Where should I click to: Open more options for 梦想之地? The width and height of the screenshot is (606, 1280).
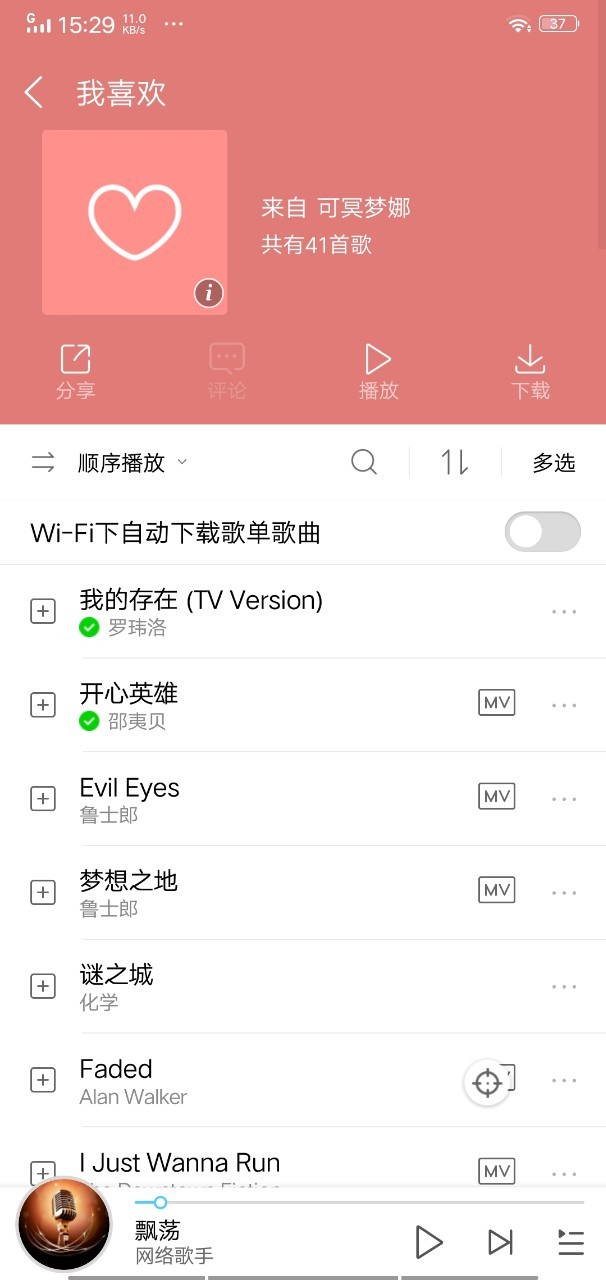564,892
